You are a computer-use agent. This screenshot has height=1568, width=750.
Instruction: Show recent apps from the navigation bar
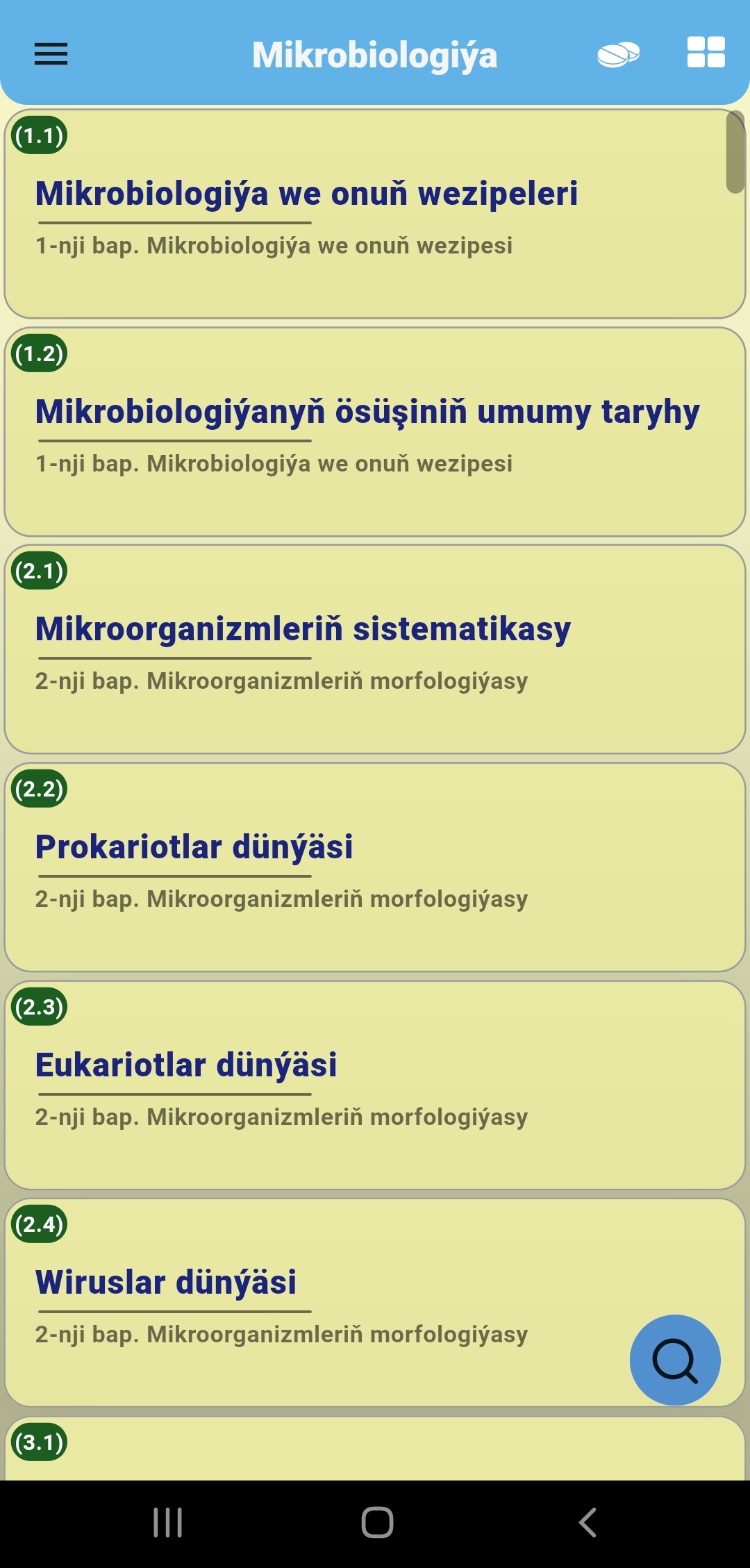167,1523
